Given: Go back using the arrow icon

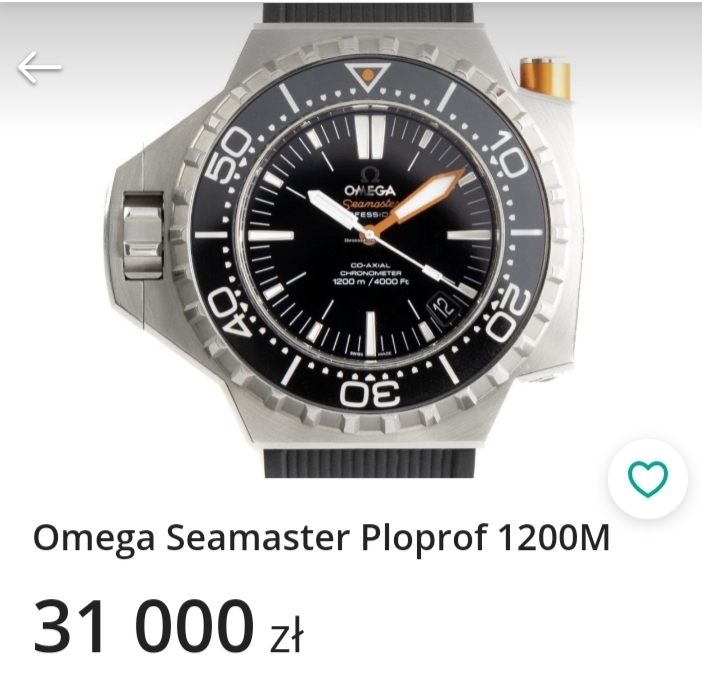Looking at the screenshot, I should coord(40,67).
